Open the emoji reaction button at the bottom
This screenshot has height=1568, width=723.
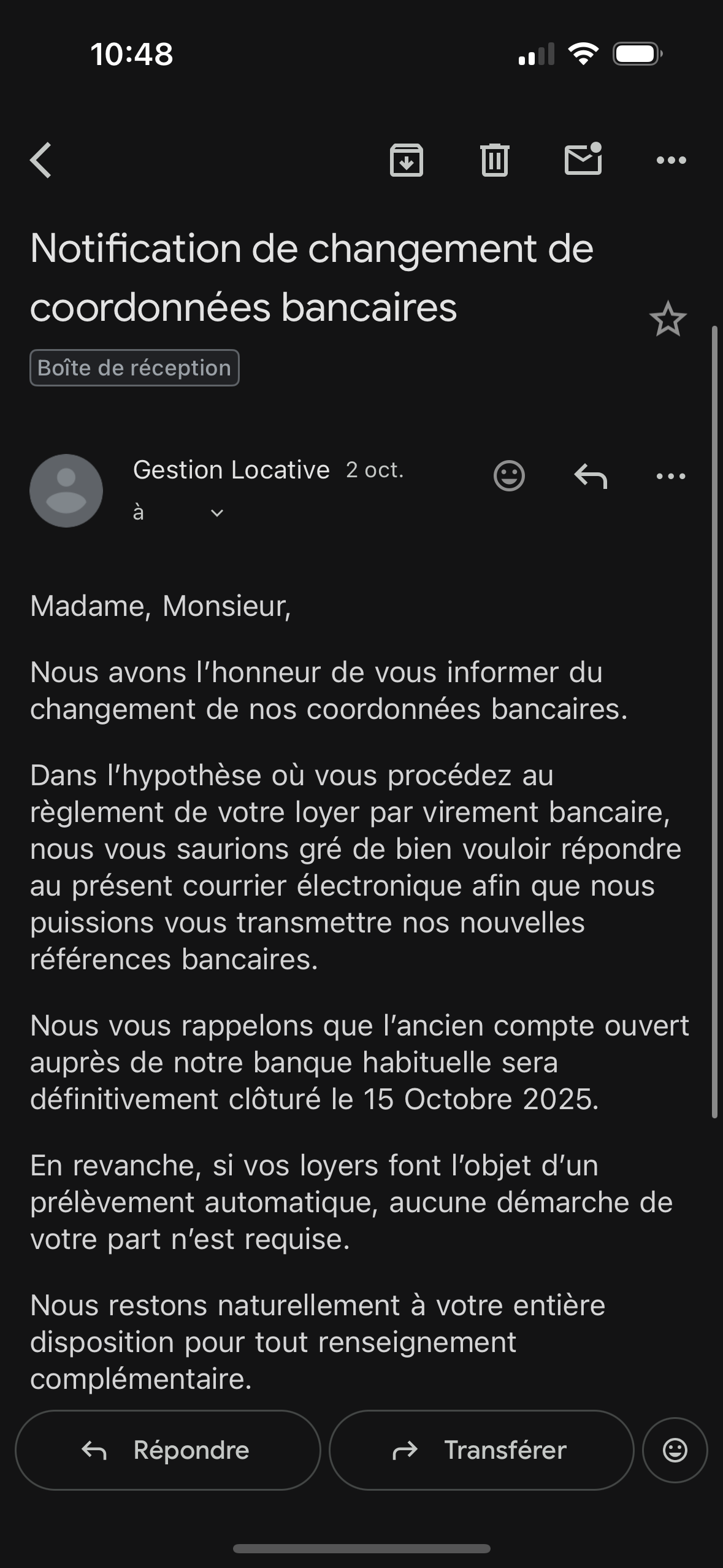point(675,1450)
